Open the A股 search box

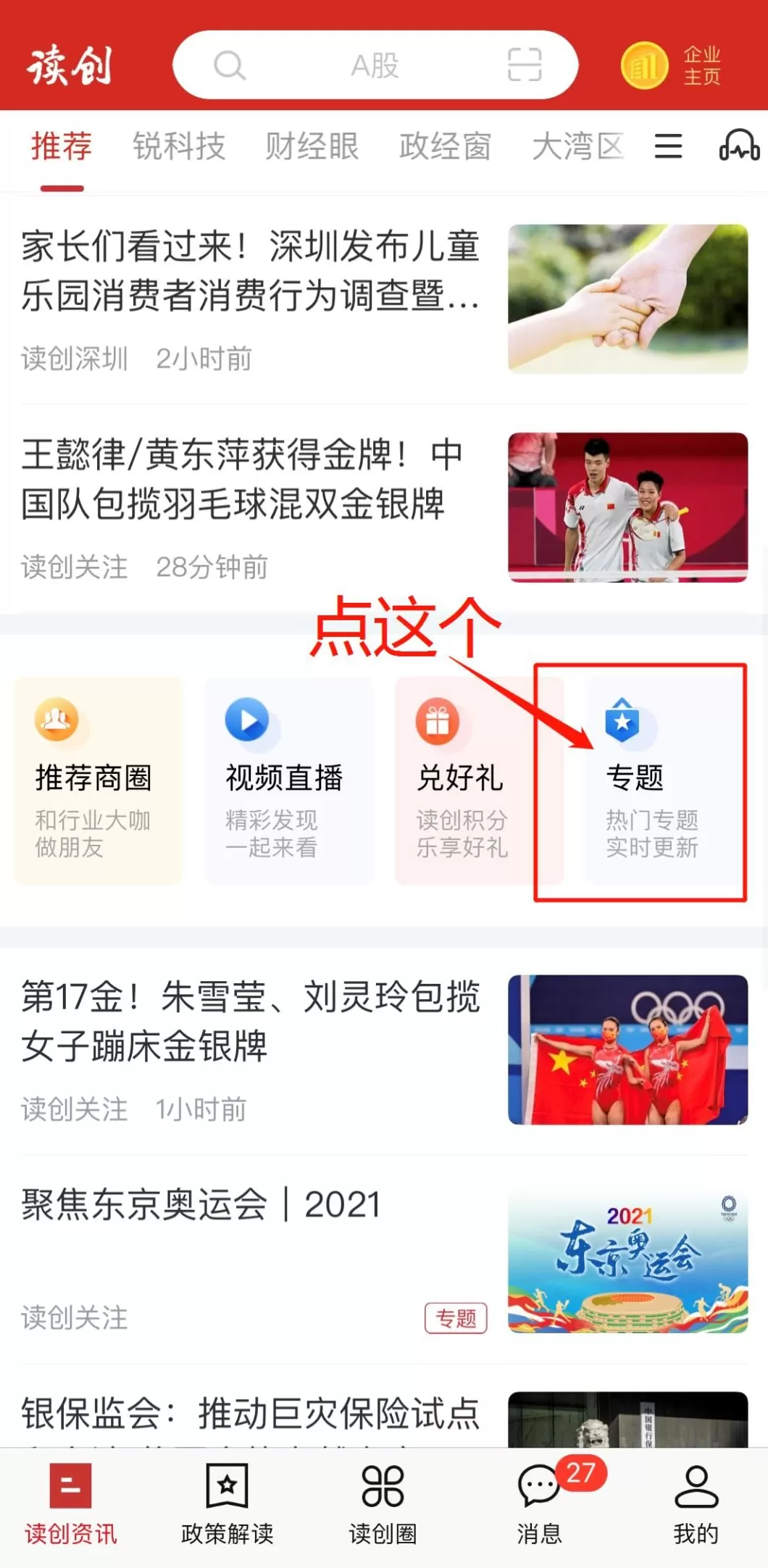click(x=374, y=65)
